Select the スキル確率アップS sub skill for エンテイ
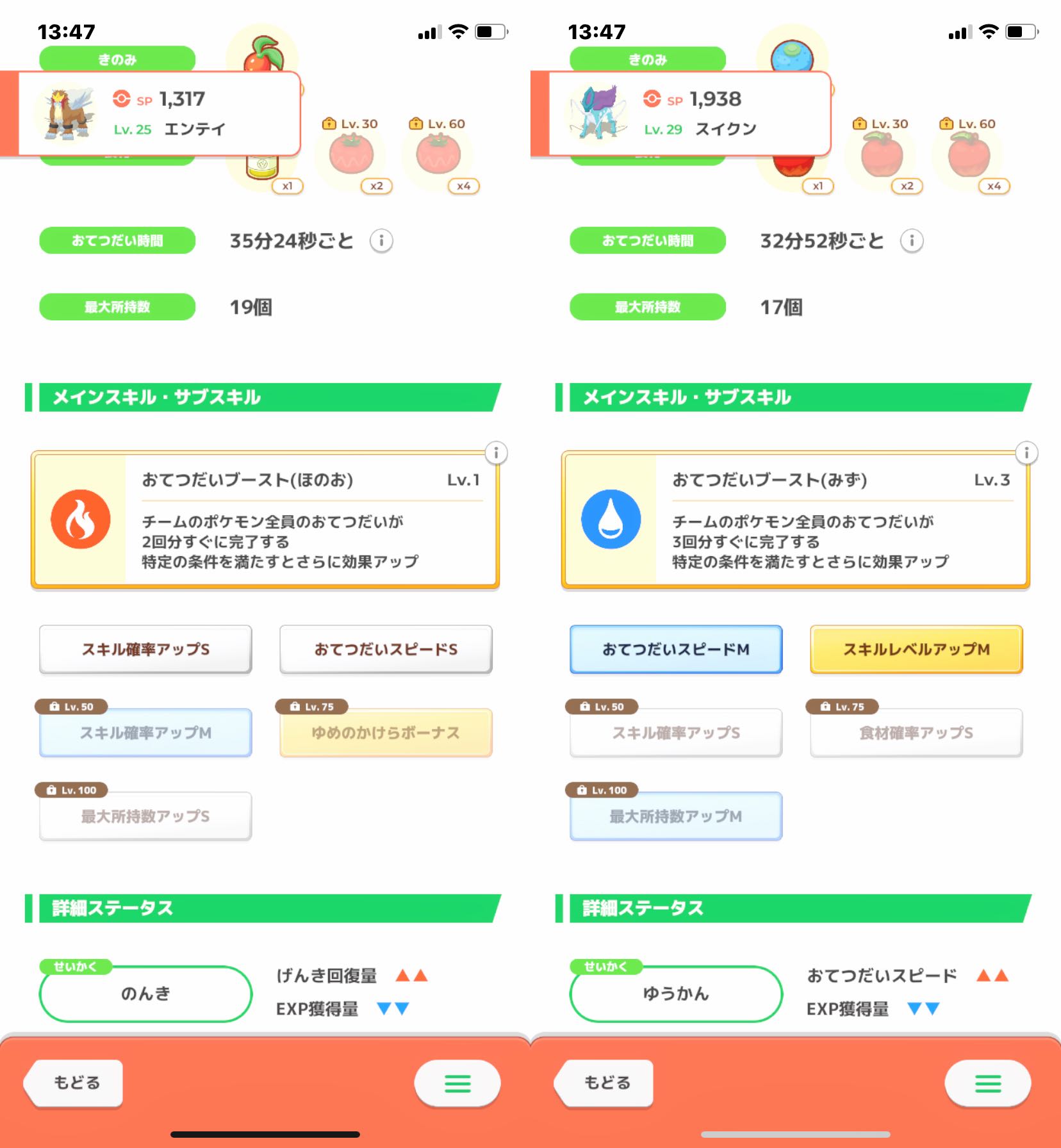The image size is (1061, 1148). click(145, 650)
